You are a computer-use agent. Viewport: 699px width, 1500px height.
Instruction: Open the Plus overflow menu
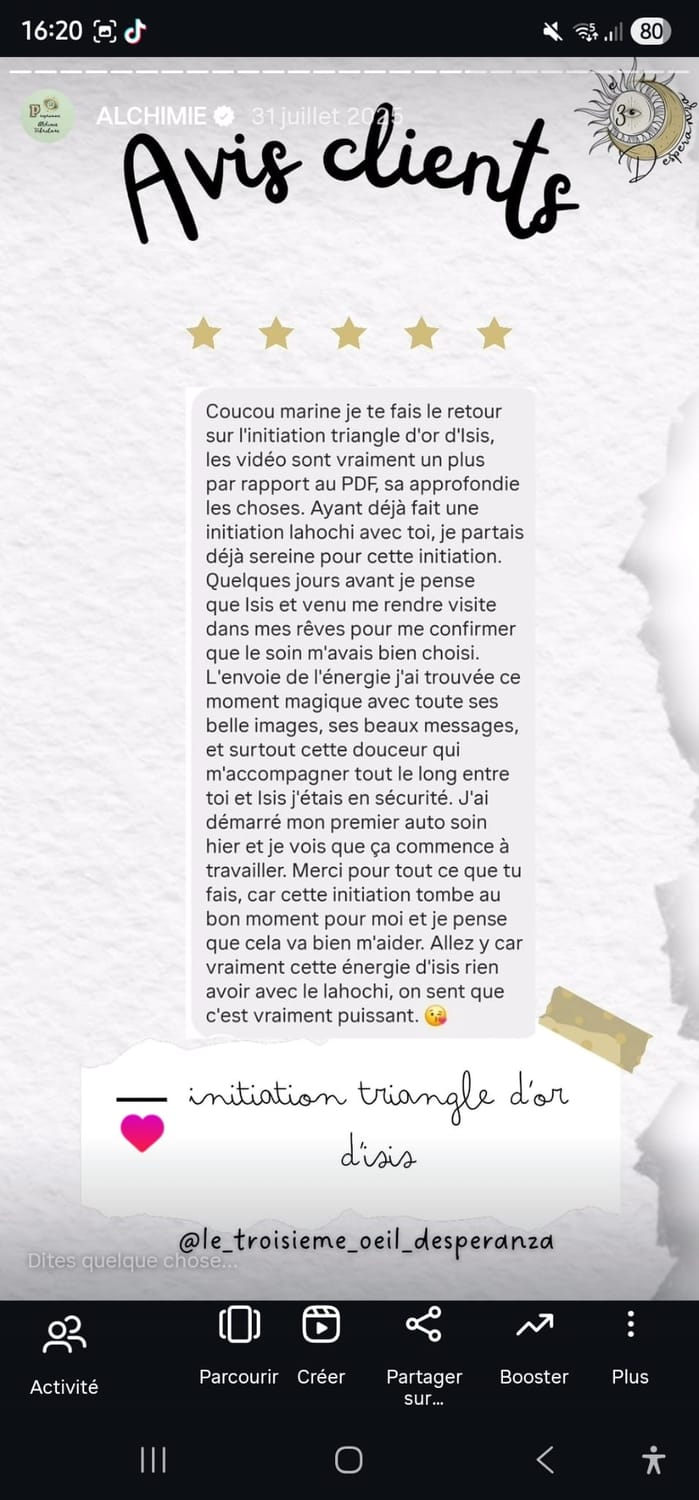click(x=630, y=1343)
